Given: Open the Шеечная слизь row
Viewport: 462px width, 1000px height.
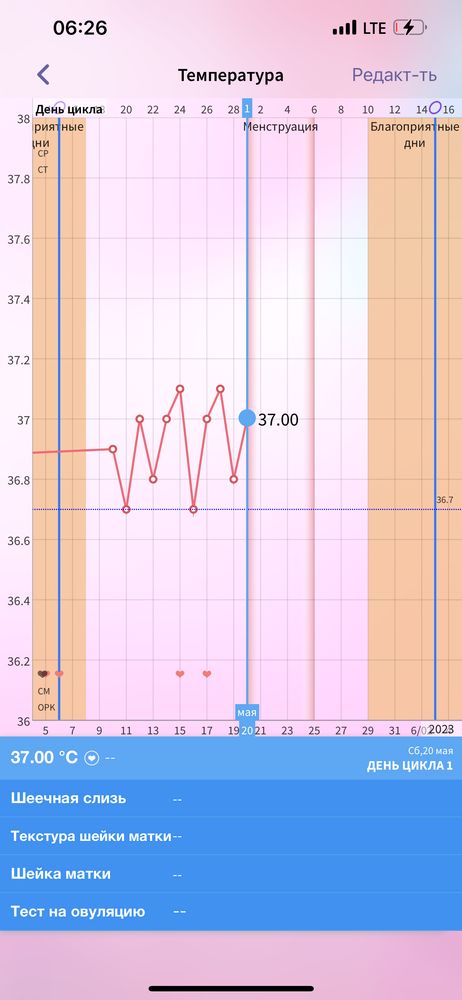Looking at the screenshot, I should point(231,798).
